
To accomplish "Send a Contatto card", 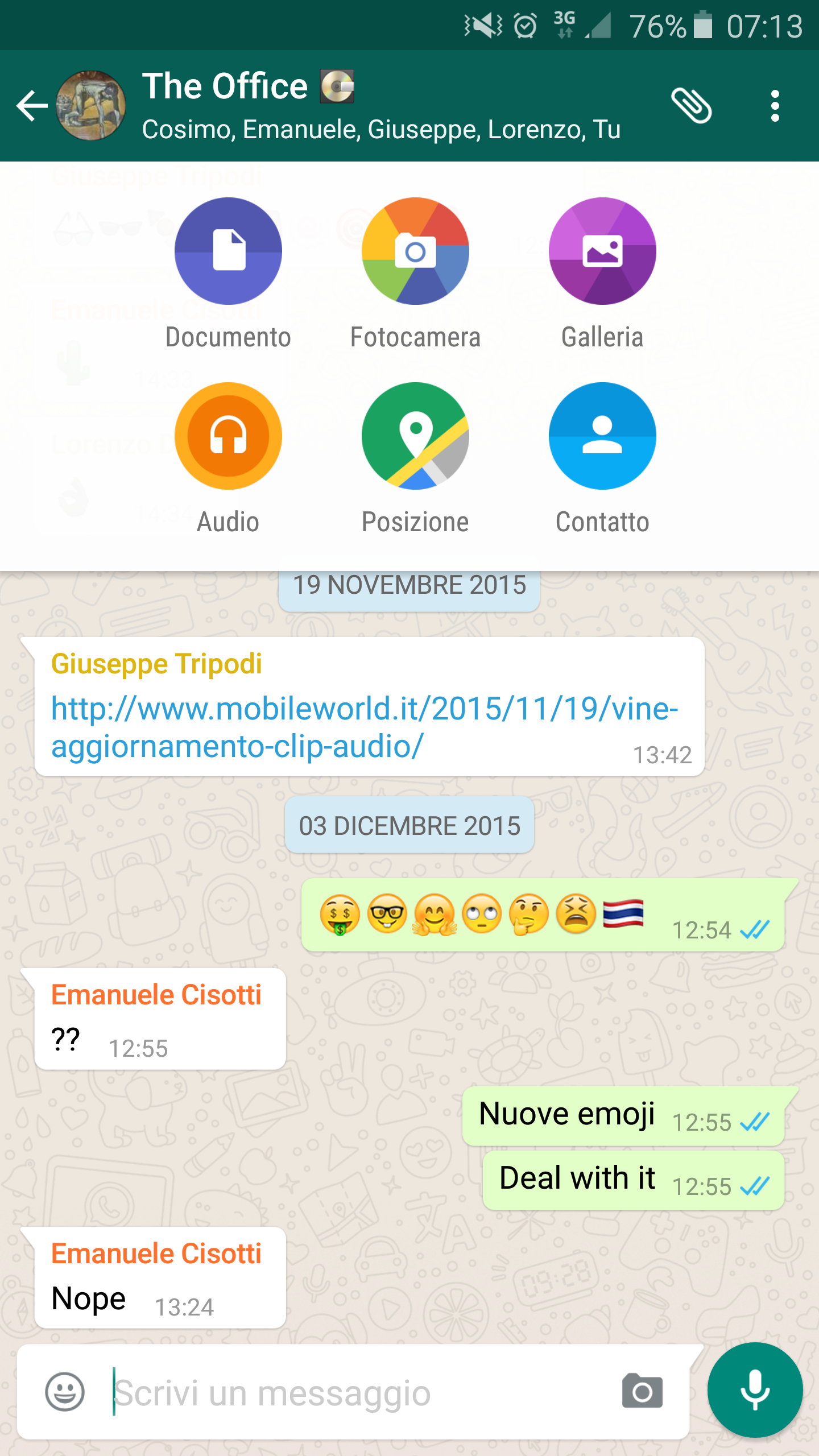I will (602, 436).
